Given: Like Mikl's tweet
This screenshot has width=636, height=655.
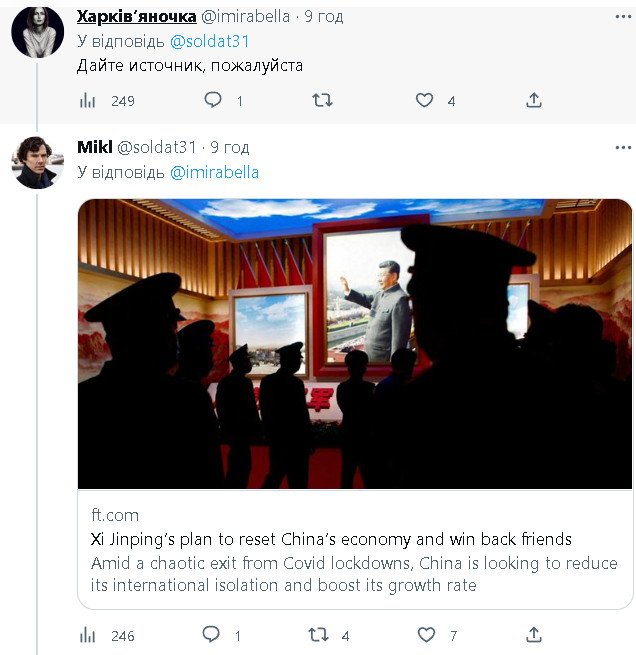Looking at the screenshot, I should coord(427,635).
